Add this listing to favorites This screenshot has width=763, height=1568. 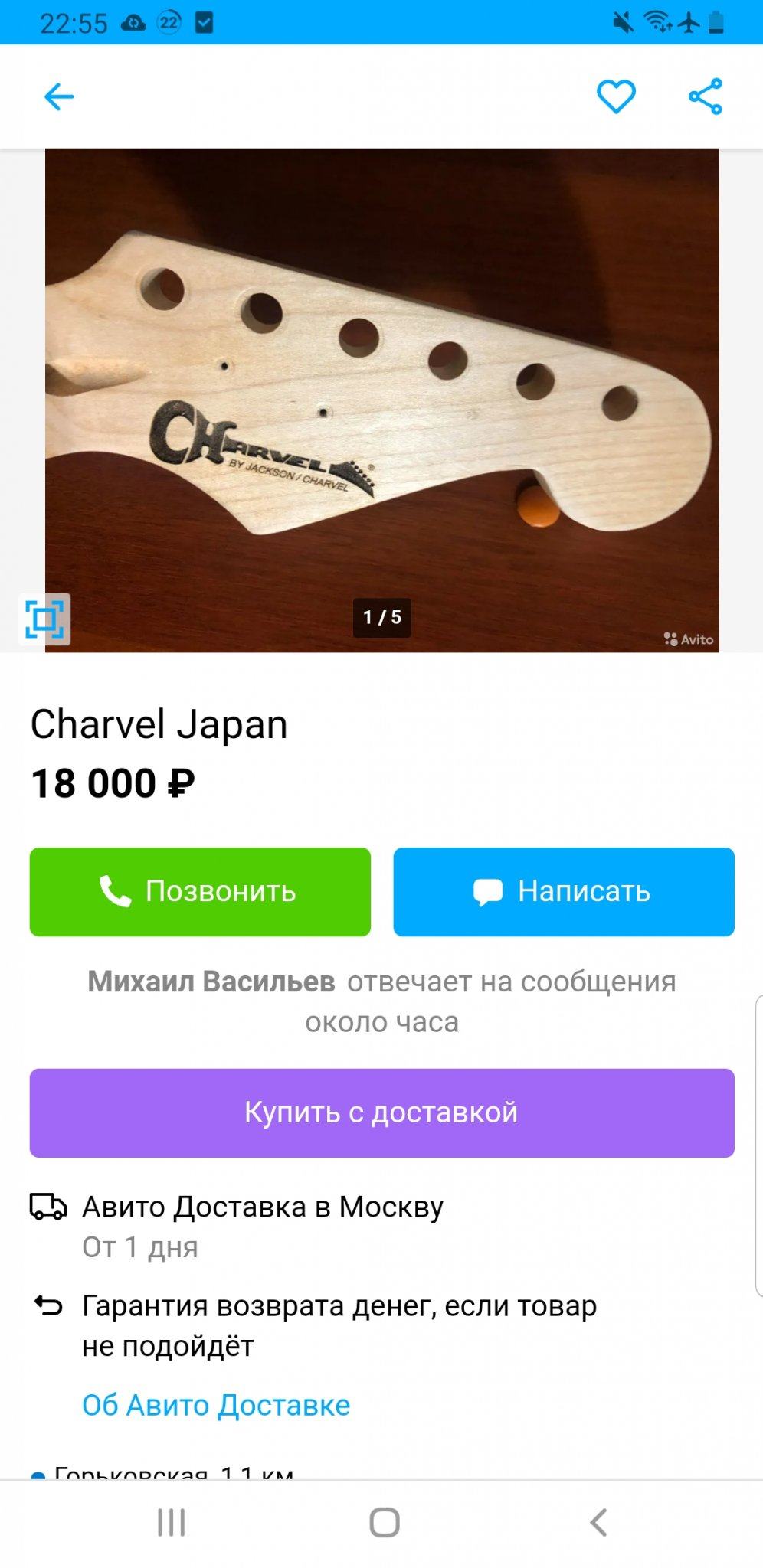(616, 96)
